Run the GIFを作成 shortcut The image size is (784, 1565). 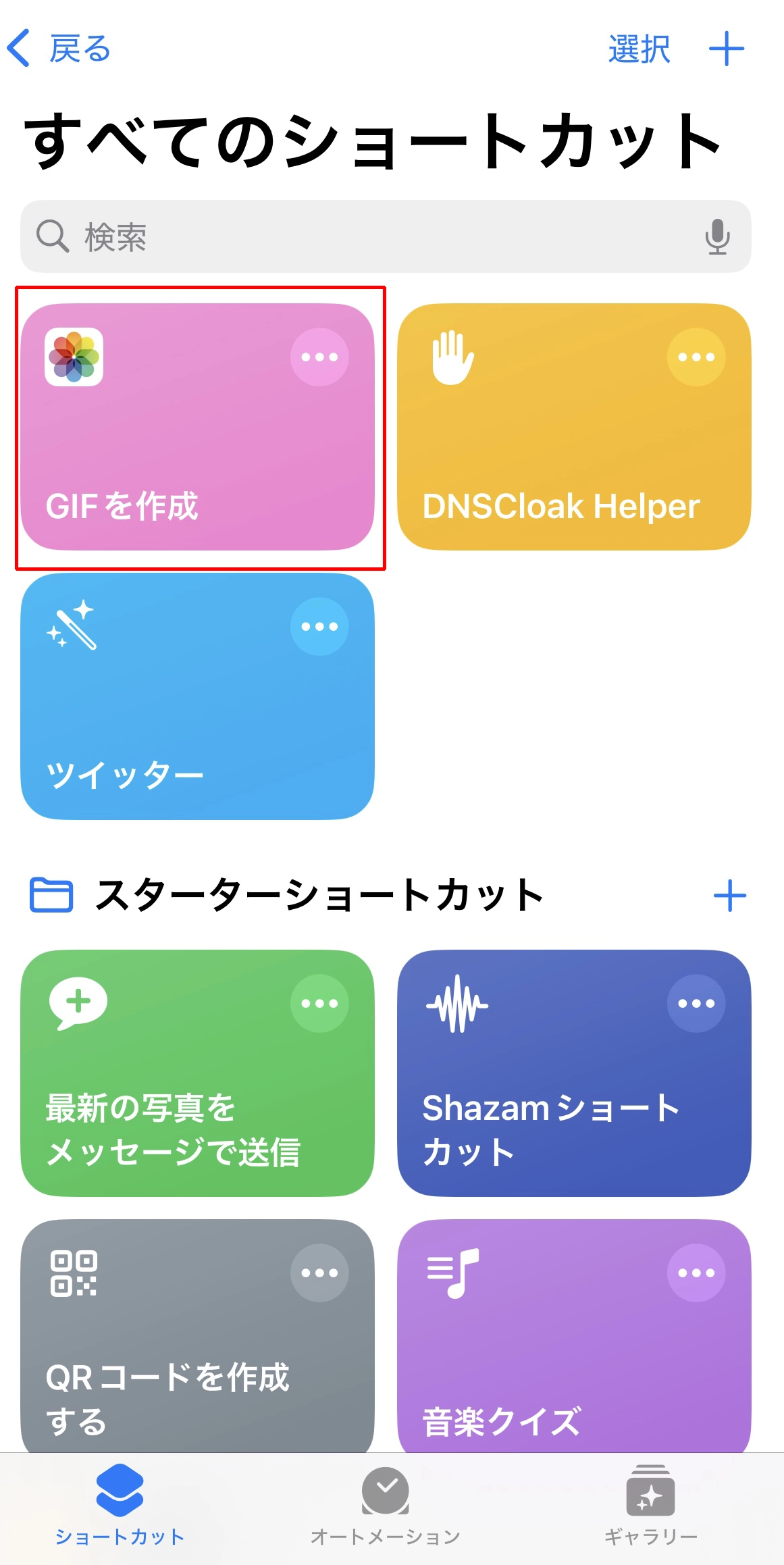tap(197, 427)
